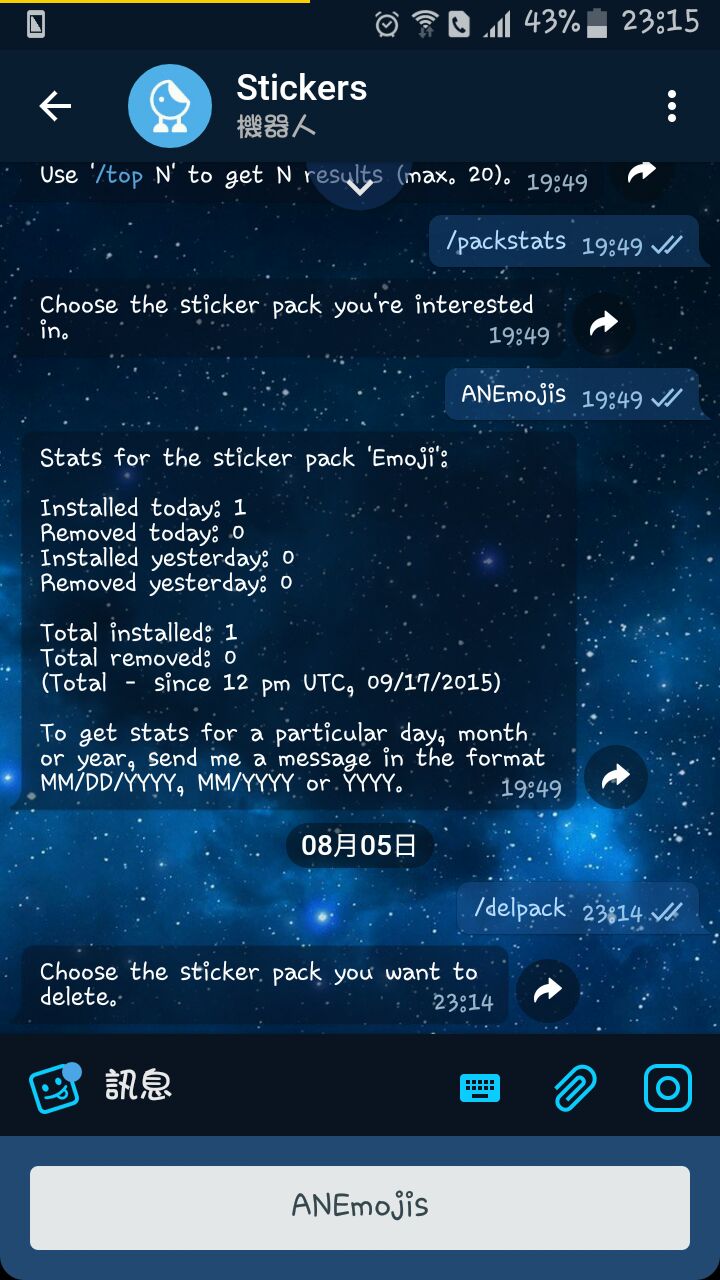The image size is (720, 1280).
Task: Forward the 'interested in' sticker pack message
Action: (604, 324)
